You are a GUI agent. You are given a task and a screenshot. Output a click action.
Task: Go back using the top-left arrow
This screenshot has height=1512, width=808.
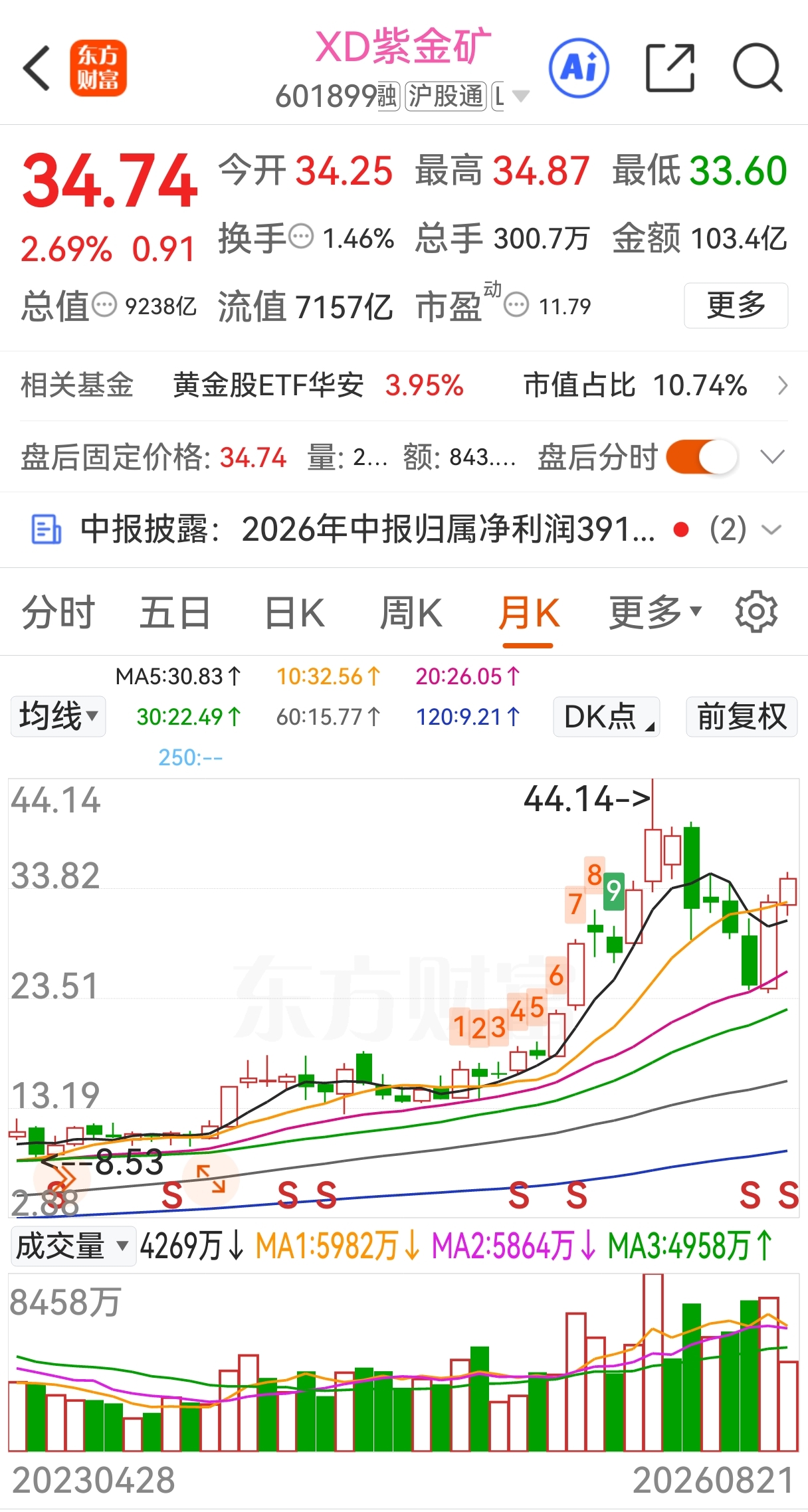click(37, 68)
